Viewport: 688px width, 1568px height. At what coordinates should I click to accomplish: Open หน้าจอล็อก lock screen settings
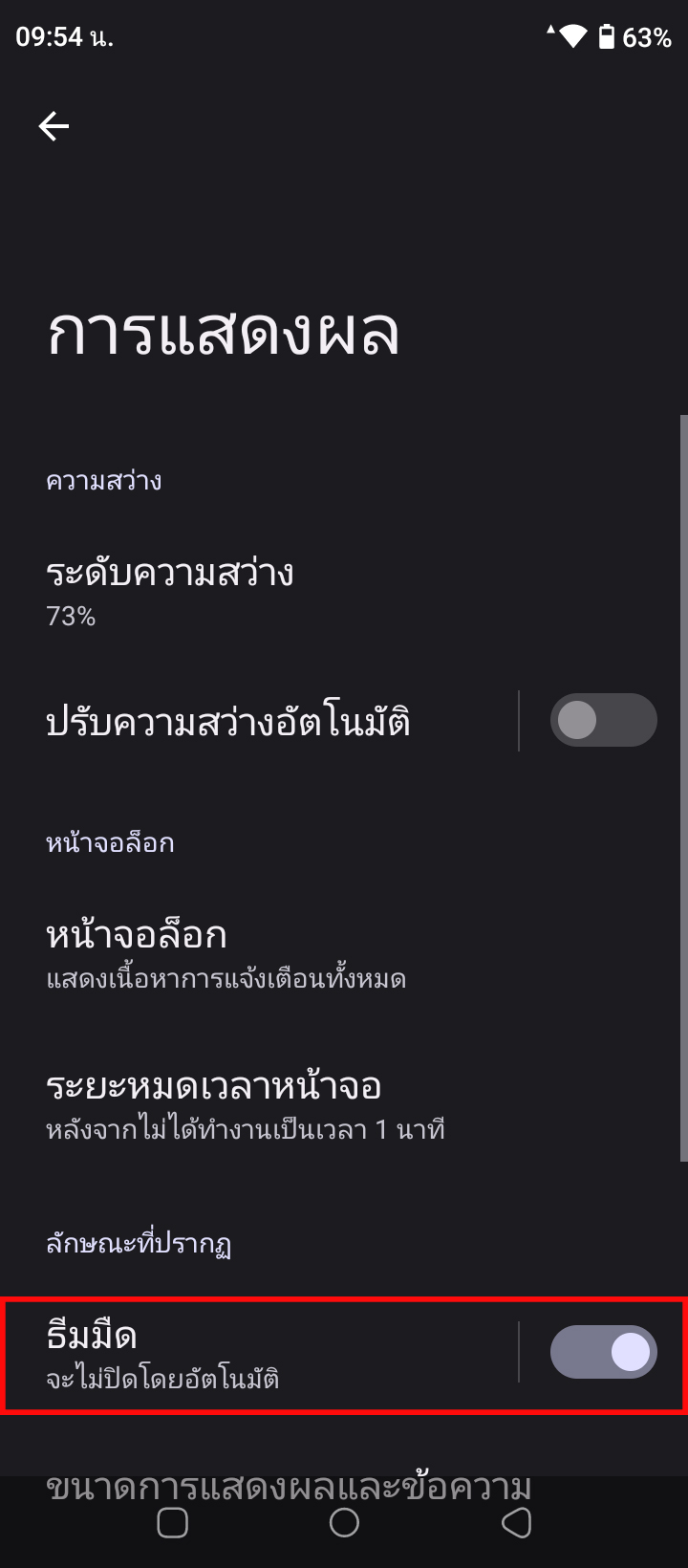coord(287,952)
